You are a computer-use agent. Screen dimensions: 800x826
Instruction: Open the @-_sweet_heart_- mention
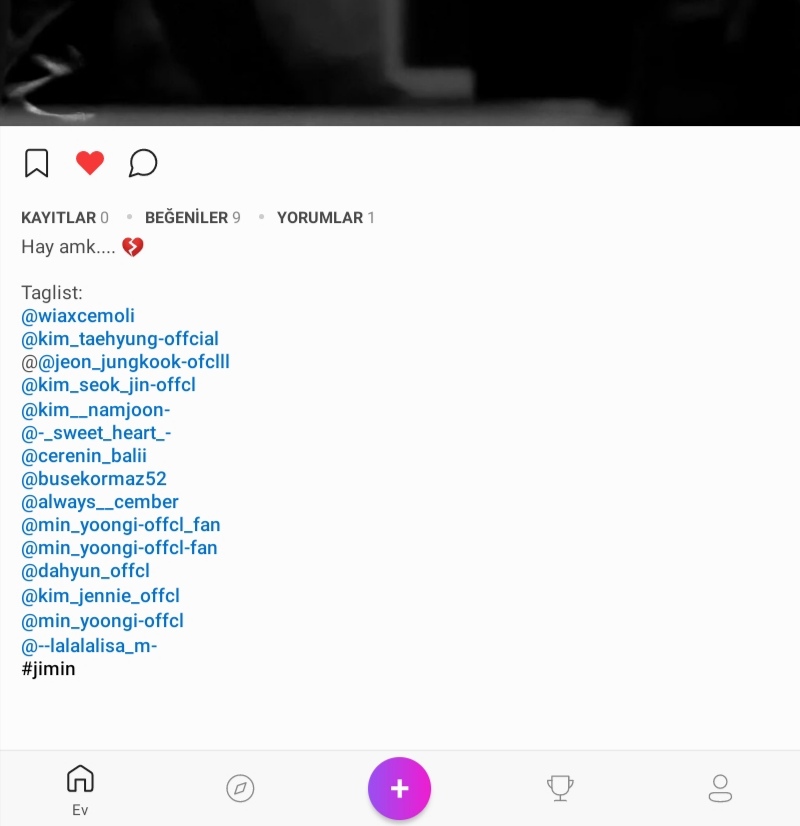96,433
